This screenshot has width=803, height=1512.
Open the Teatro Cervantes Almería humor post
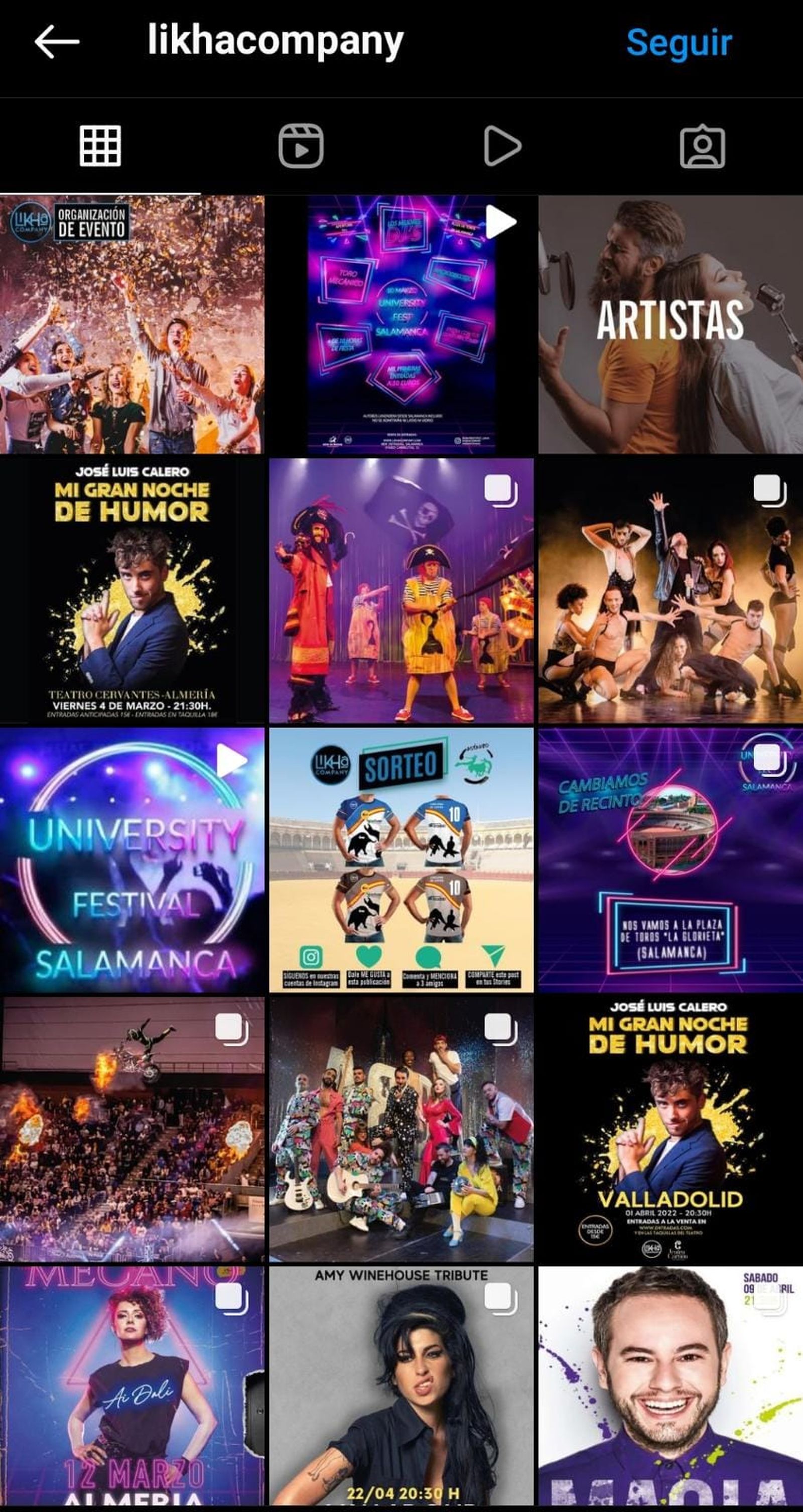pos(132,590)
